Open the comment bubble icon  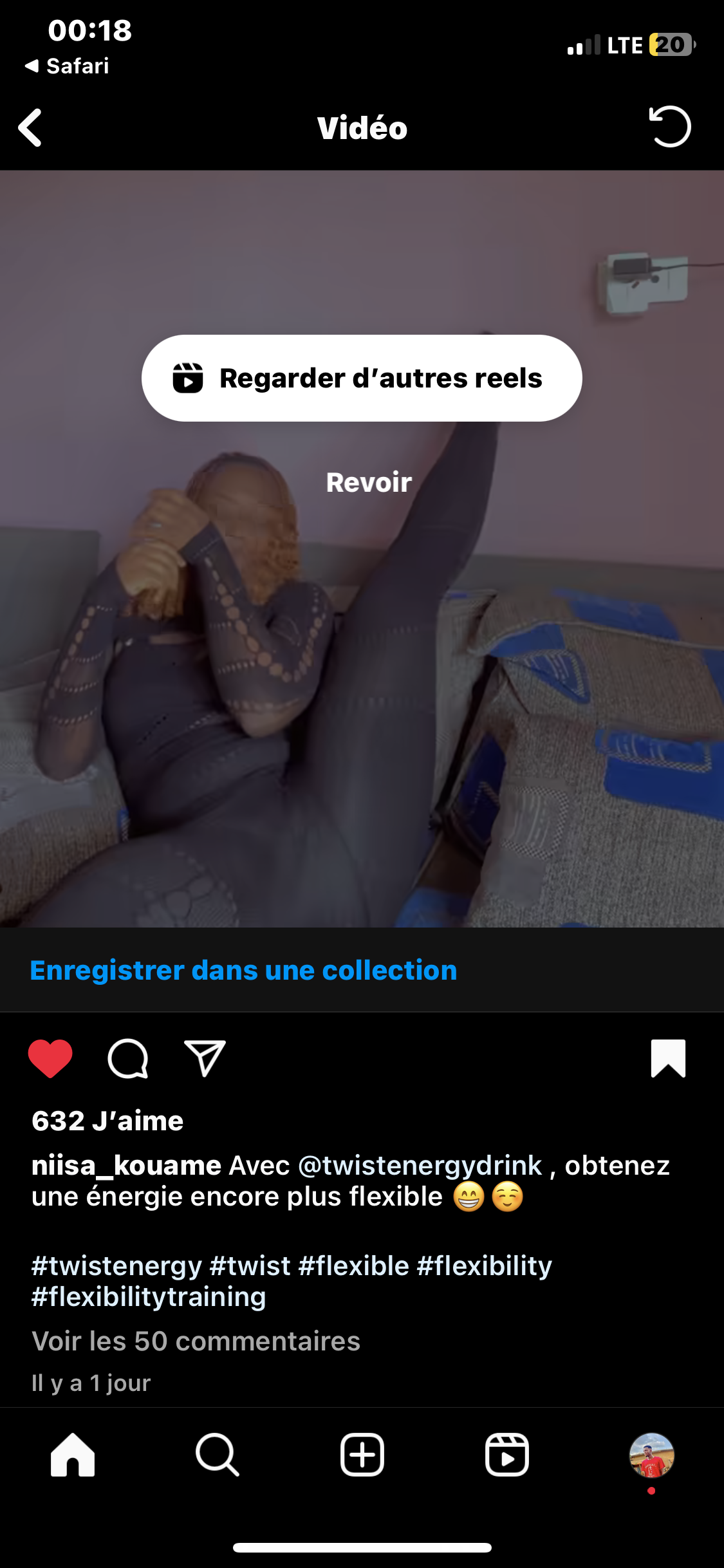click(128, 1058)
